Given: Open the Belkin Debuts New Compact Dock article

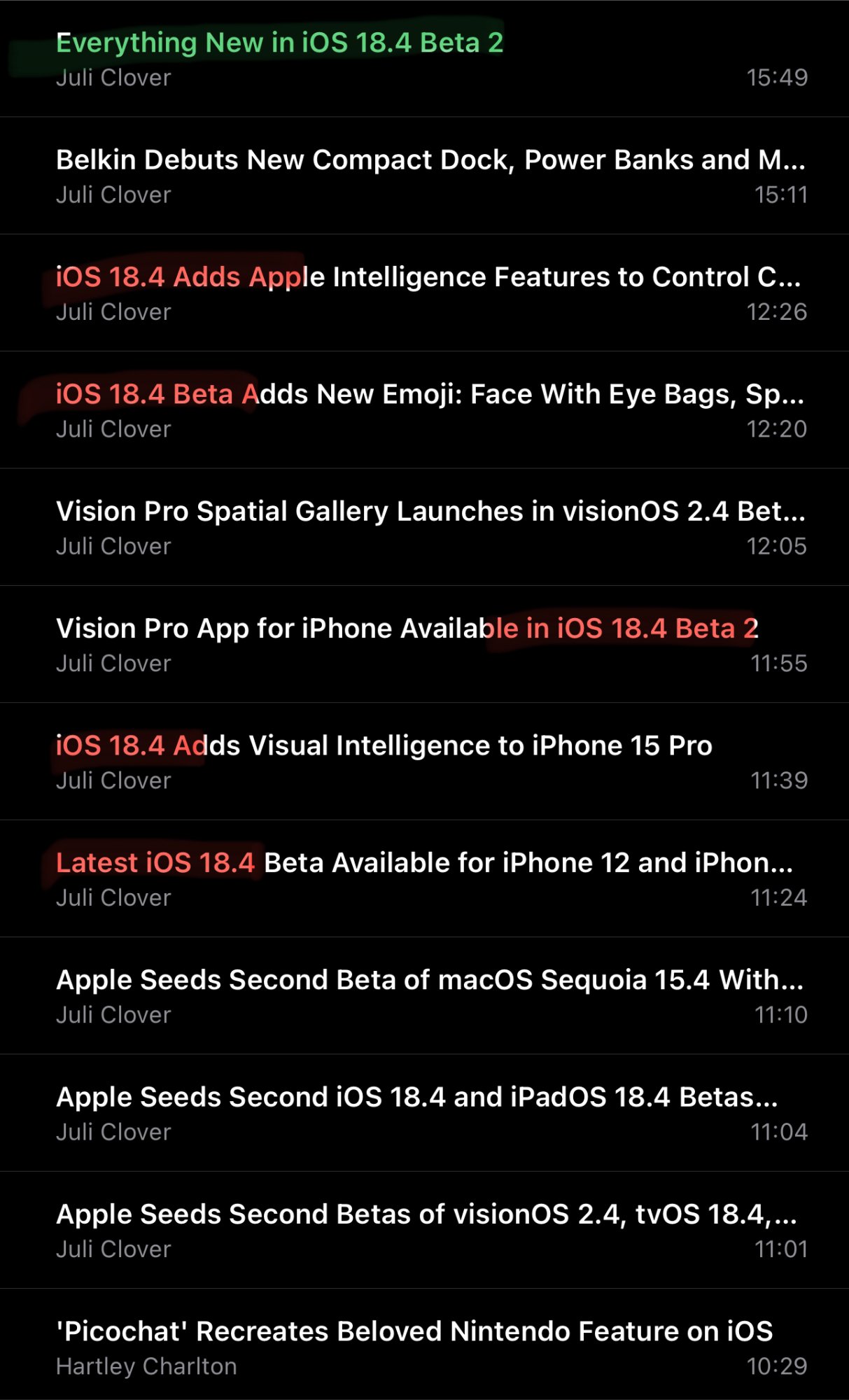Looking at the screenshot, I should click(x=424, y=176).
